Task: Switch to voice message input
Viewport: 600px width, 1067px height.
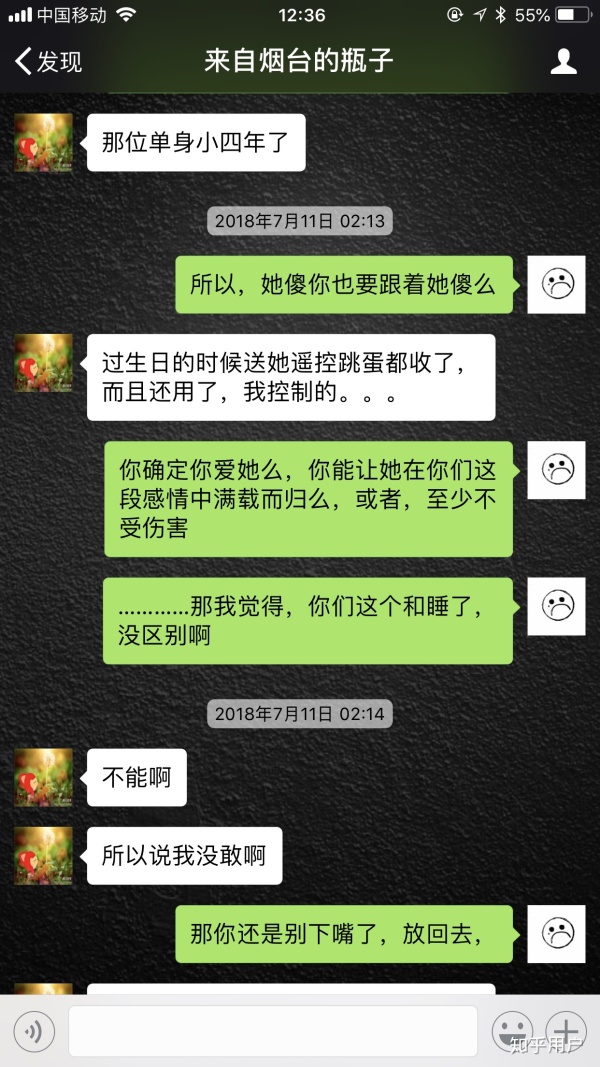Action: pos(34,1030)
